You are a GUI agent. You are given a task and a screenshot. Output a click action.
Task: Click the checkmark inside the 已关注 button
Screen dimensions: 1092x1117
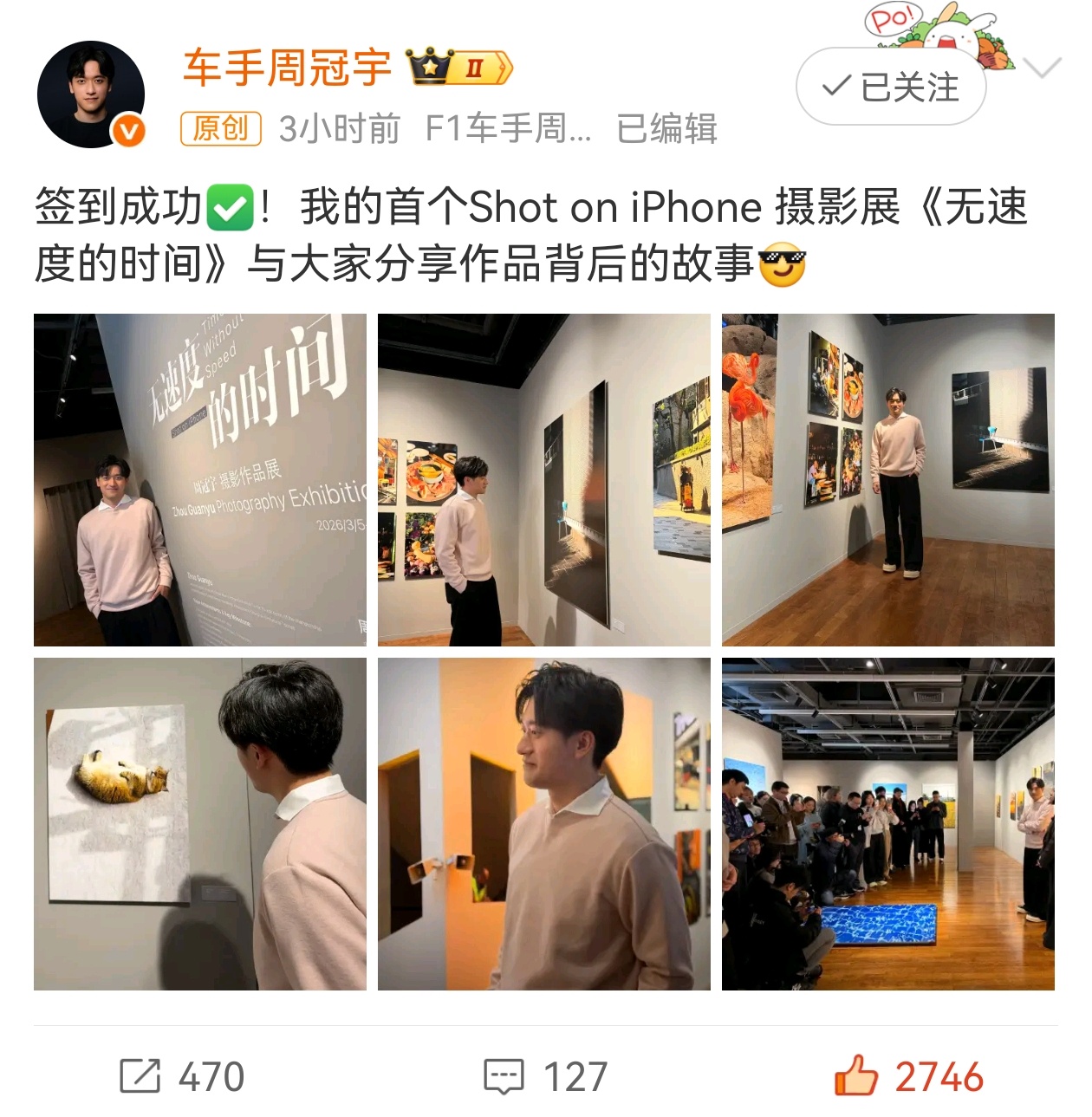(836, 85)
